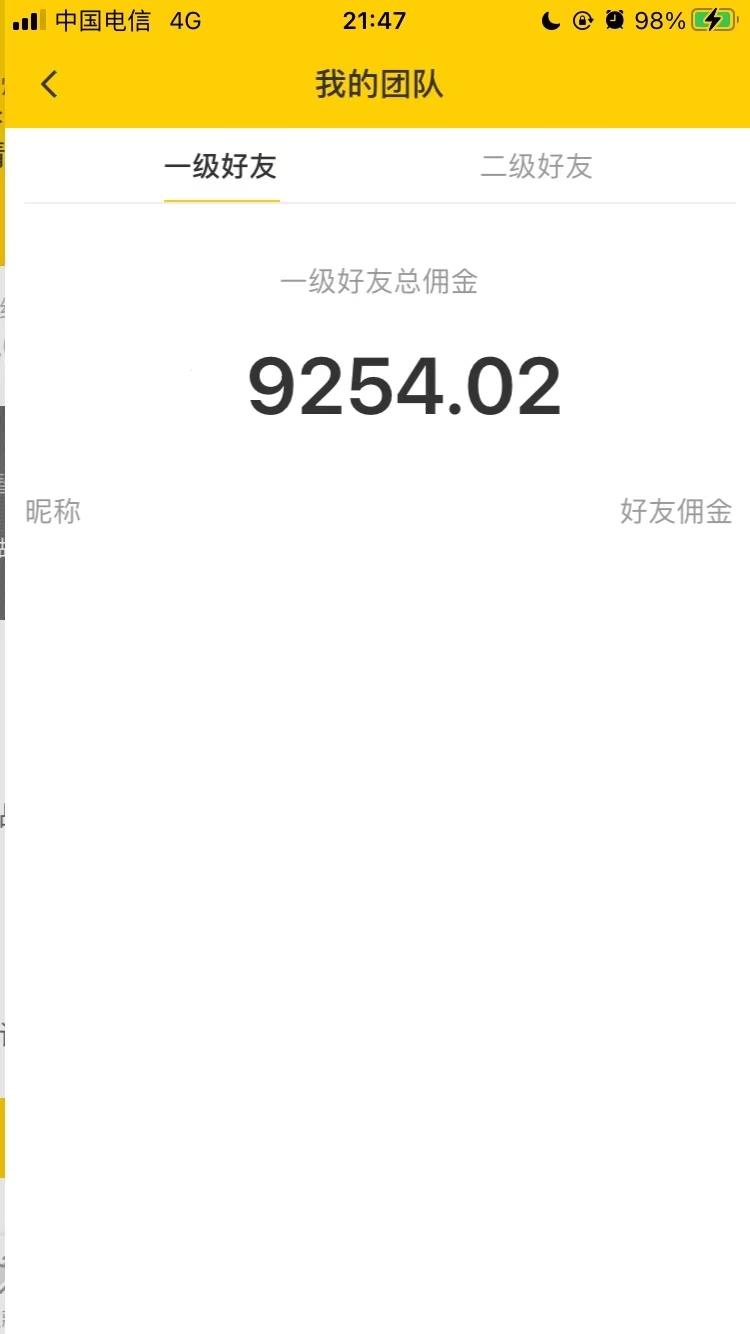Viewport: 750px width, 1334px height.
Task: Tap the time 21:47 in status bar
Action: pyautogui.click(x=374, y=19)
